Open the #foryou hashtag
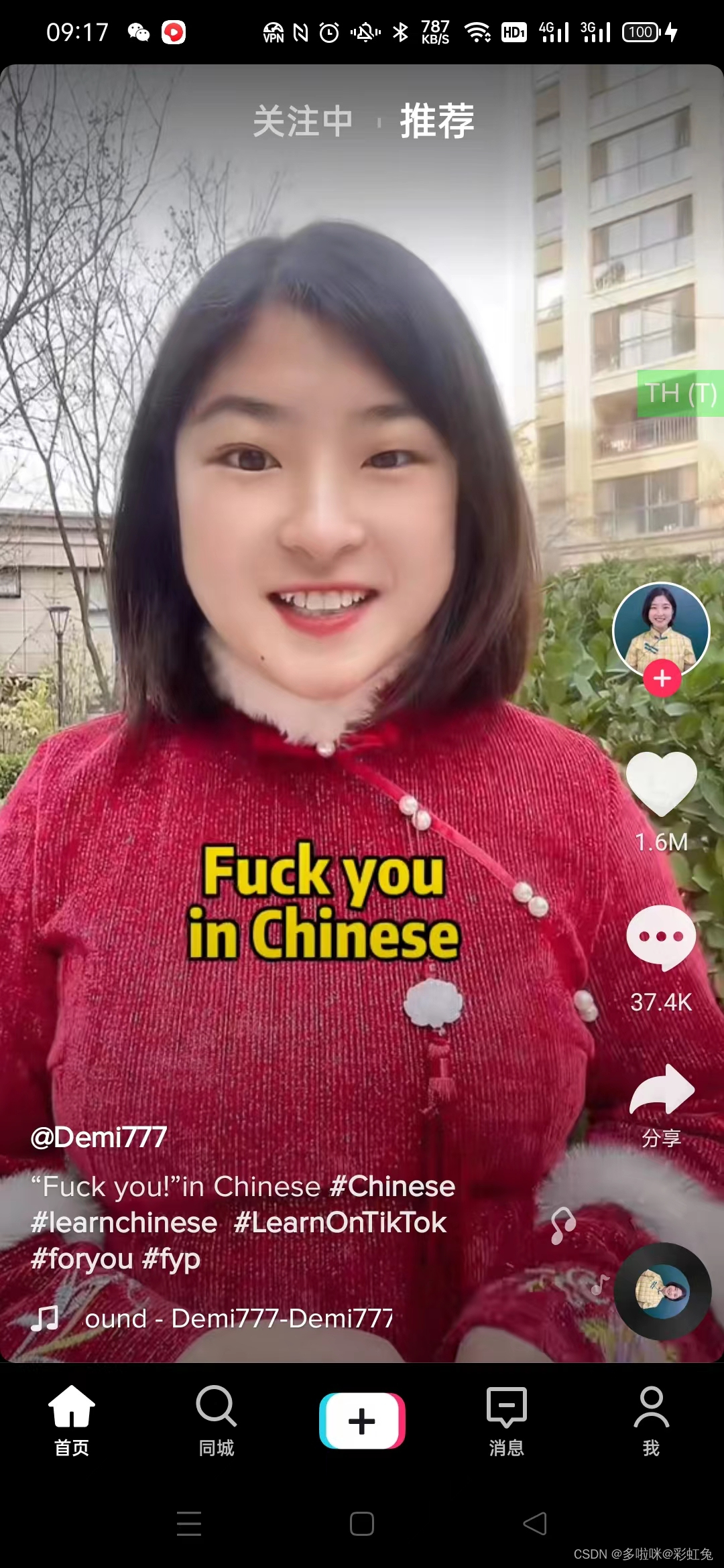 coord(82,1259)
